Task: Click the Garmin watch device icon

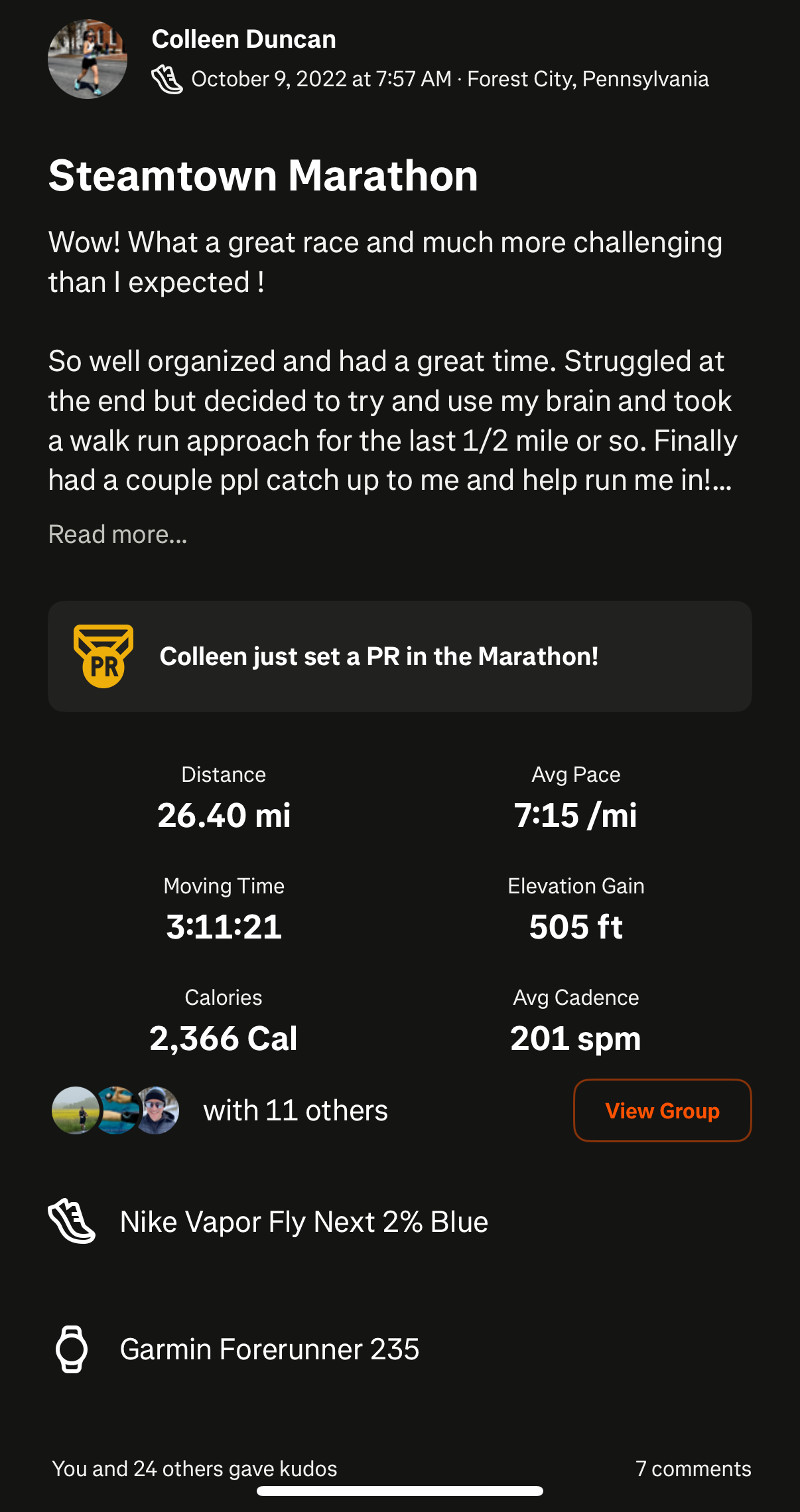Action: [x=73, y=1349]
